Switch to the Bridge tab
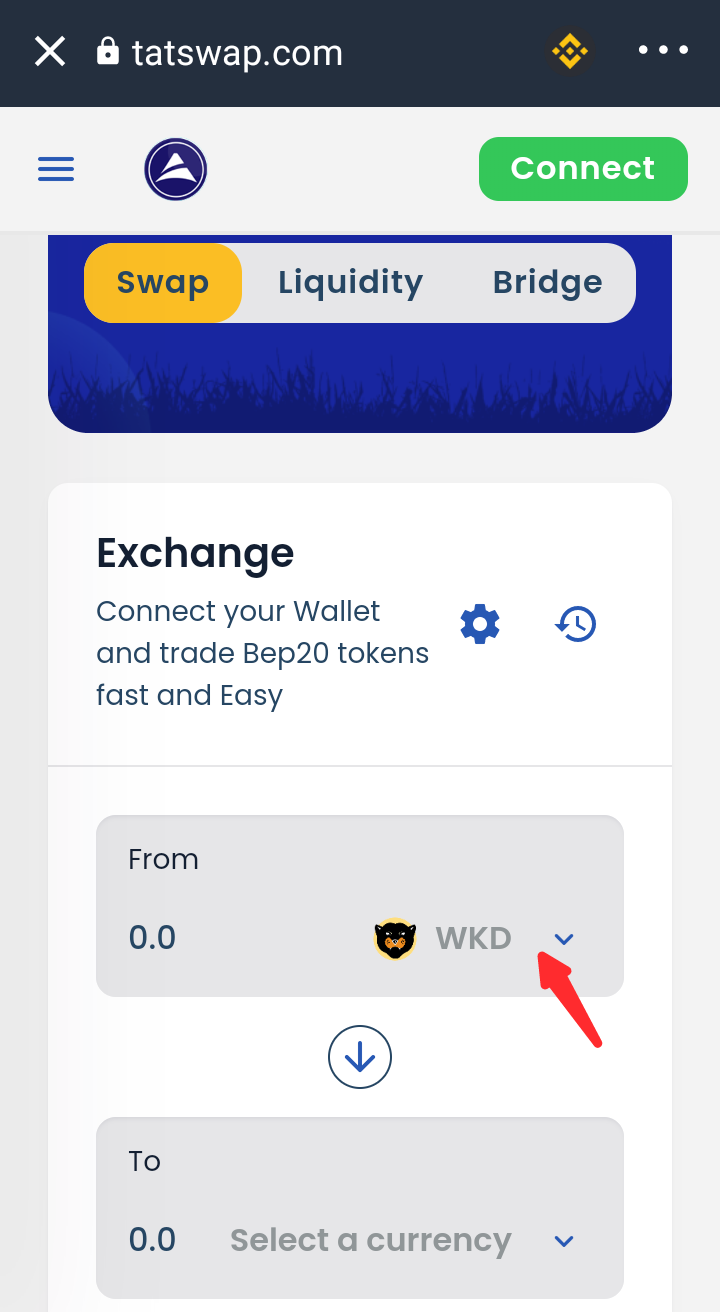Screen dimensions: 720x1312 pos(547,283)
